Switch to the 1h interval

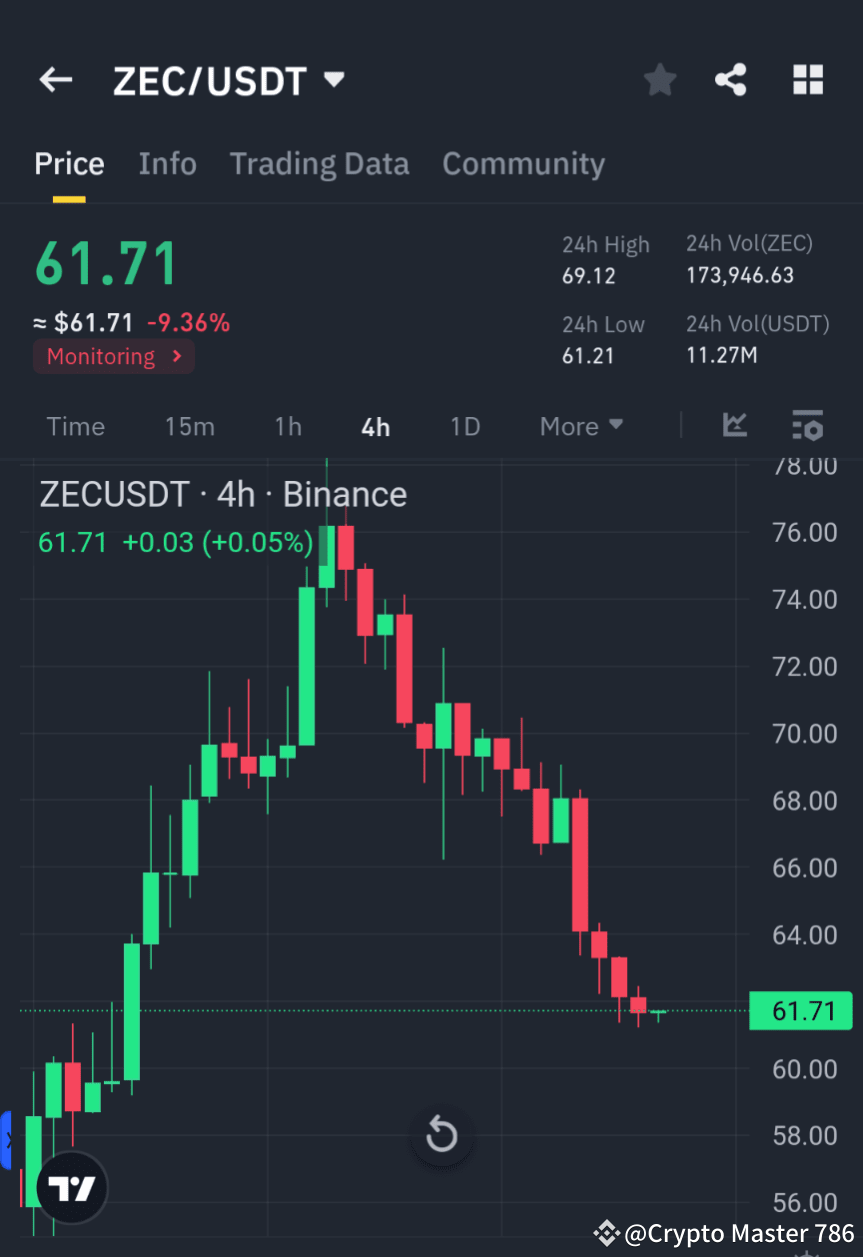pyautogui.click(x=287, y=426)
